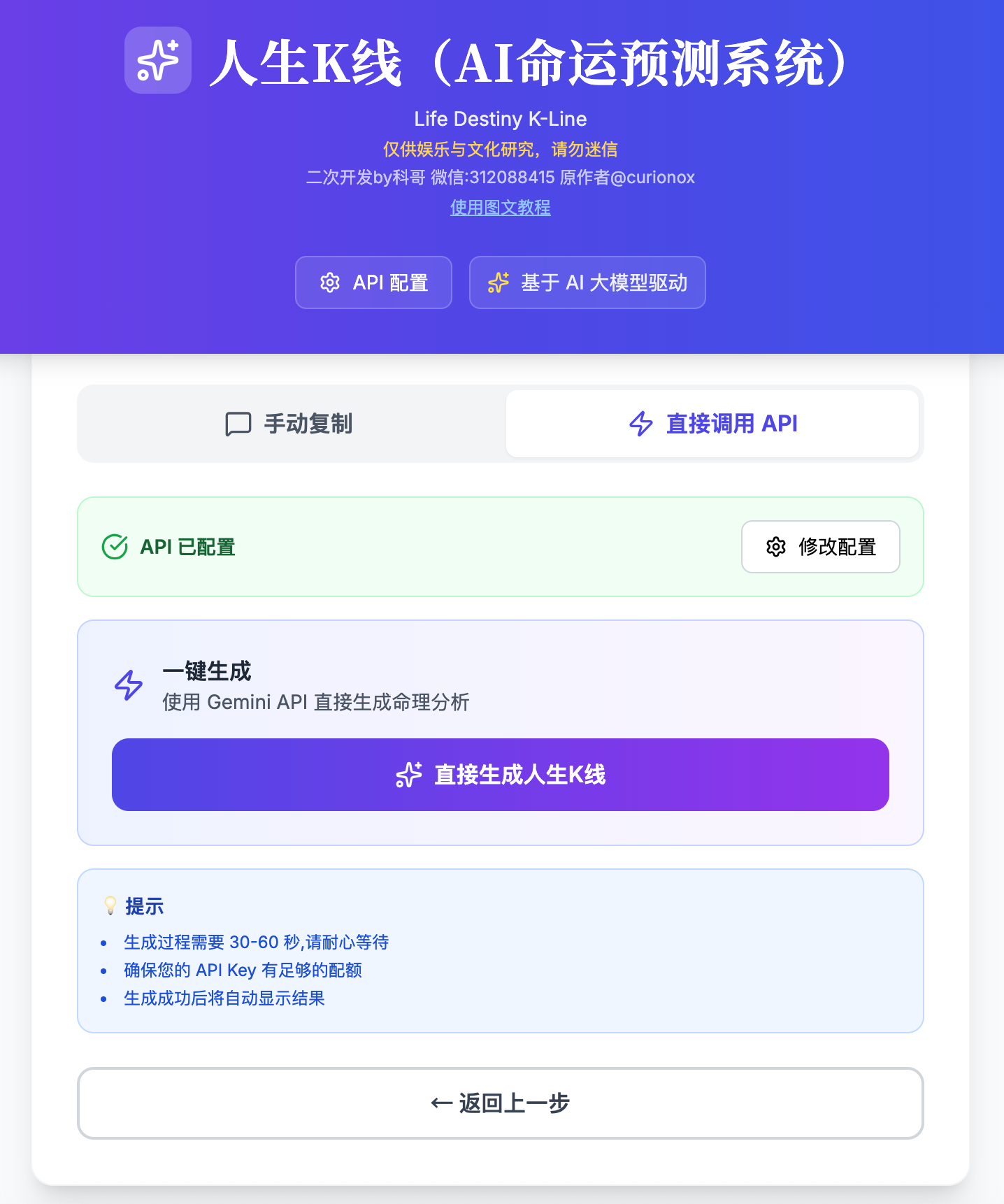Select the 直接调用 API tab
Viewport: 1004px width, 1204px height.
[x=712, y=424]
